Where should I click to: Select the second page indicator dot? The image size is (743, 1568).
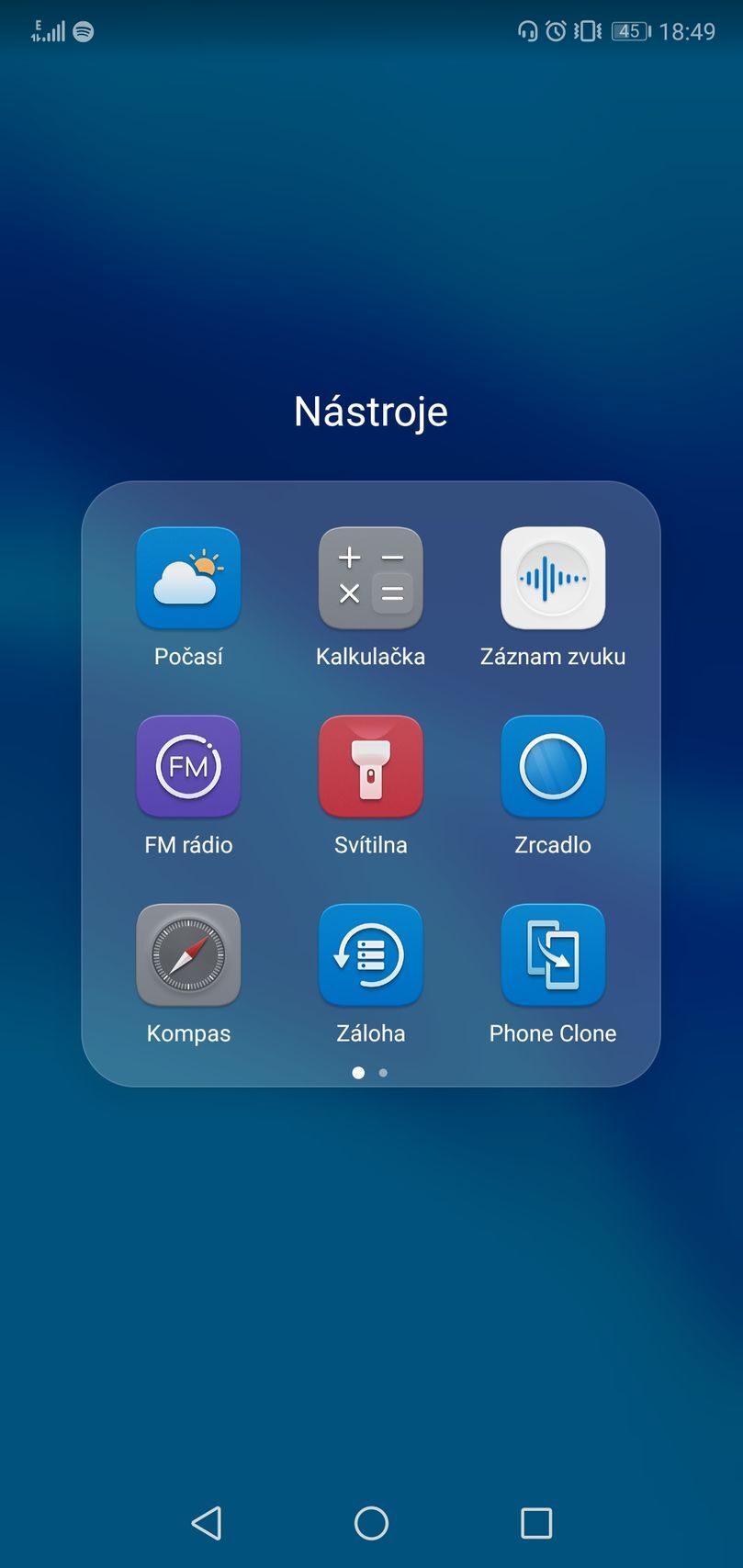pyautogui.click(x=383, y=1072)
